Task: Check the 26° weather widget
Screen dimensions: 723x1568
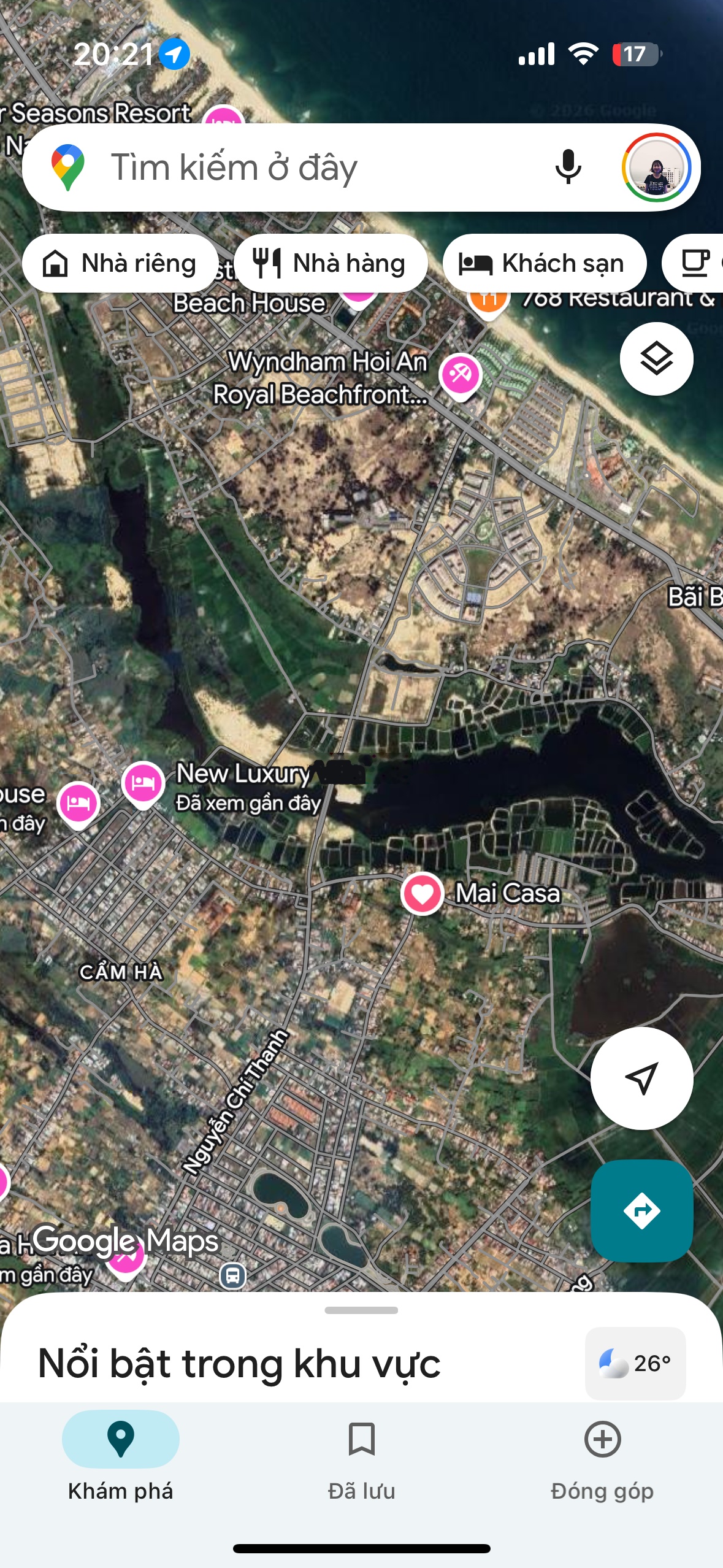Action: coord(635,1363)
